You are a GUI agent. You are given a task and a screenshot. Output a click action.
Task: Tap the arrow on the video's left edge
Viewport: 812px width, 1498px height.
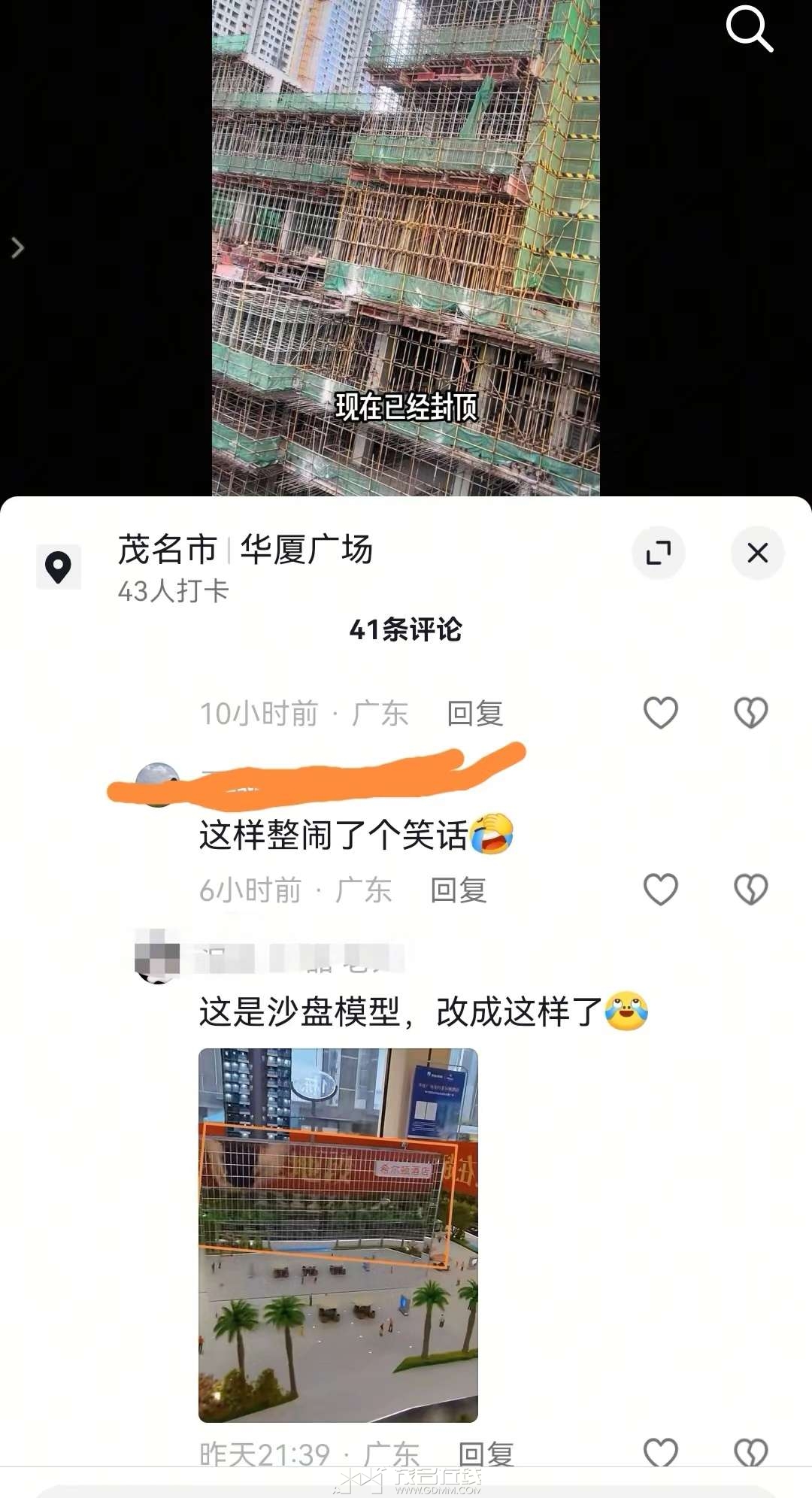pyautogui.click(x=18, y=247)
